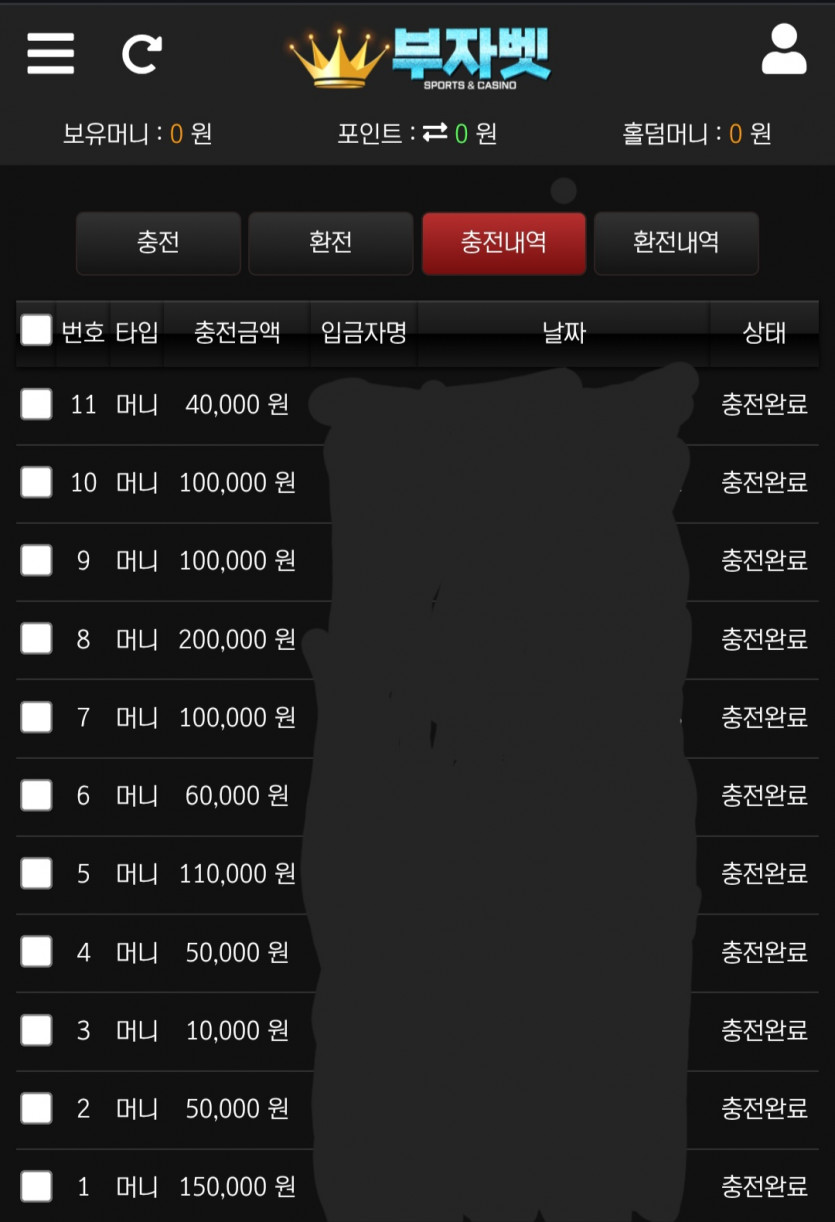This screenshot has height=1222, width=835.
Task: Tick the checkbox for row 8
Action: coord(36,638)
